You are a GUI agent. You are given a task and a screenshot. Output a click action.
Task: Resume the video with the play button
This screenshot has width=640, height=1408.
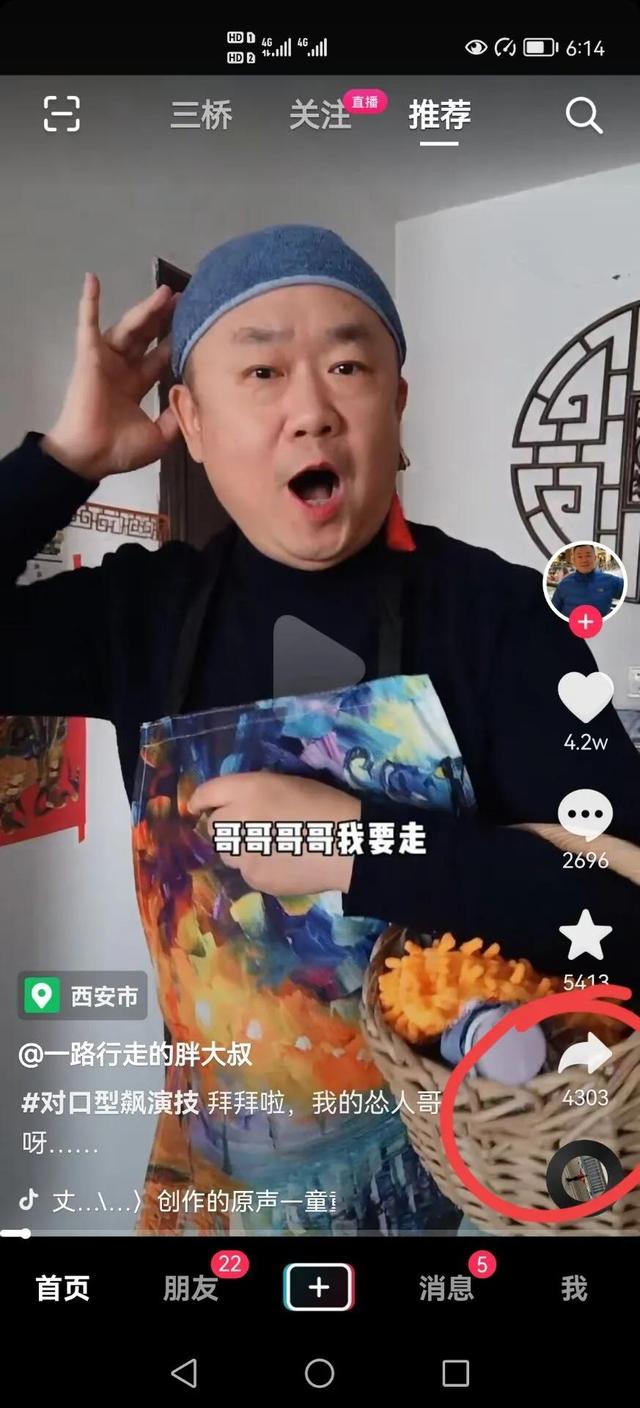pos(319,662)
